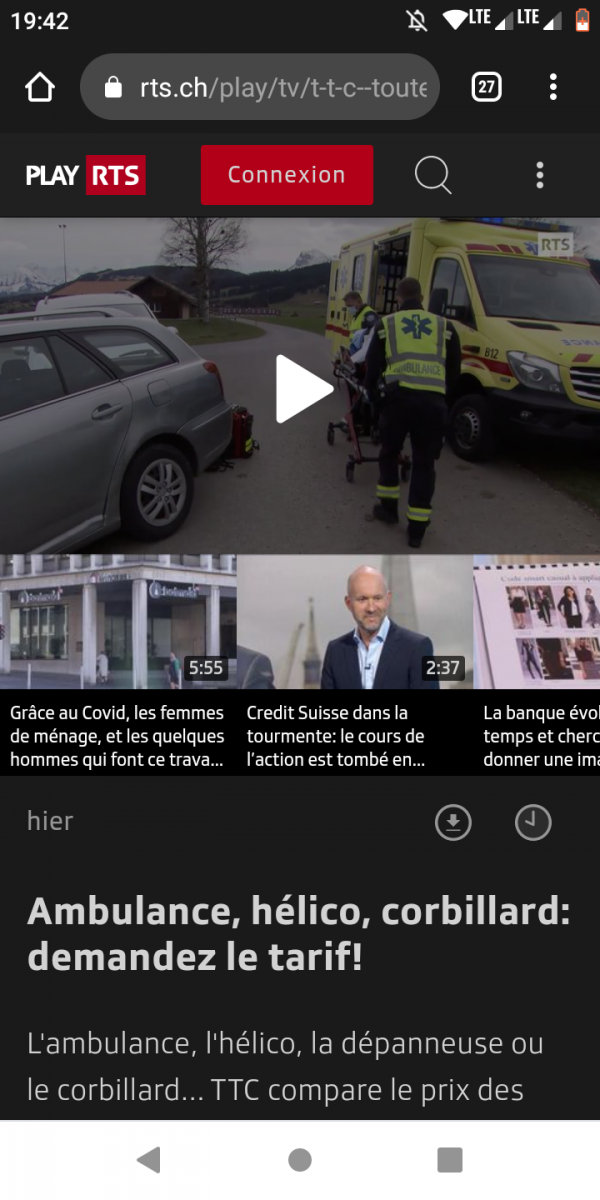Open the Play RTS search icon
Viewport: 600px width, 1200px height.
pyautogui.click(x=433, y=176)
